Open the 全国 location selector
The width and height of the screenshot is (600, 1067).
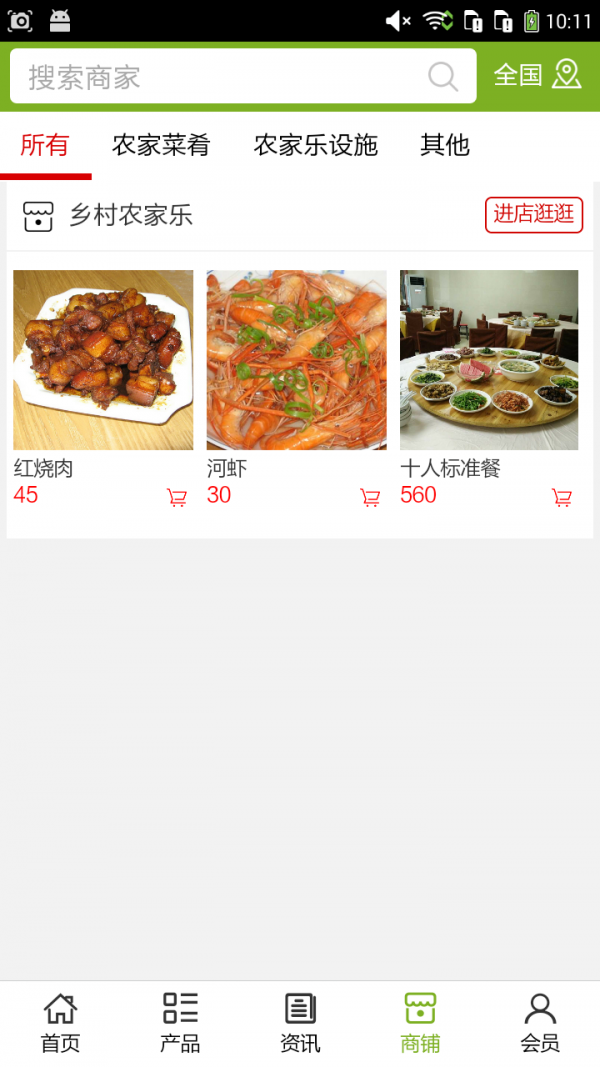point(537,75)
